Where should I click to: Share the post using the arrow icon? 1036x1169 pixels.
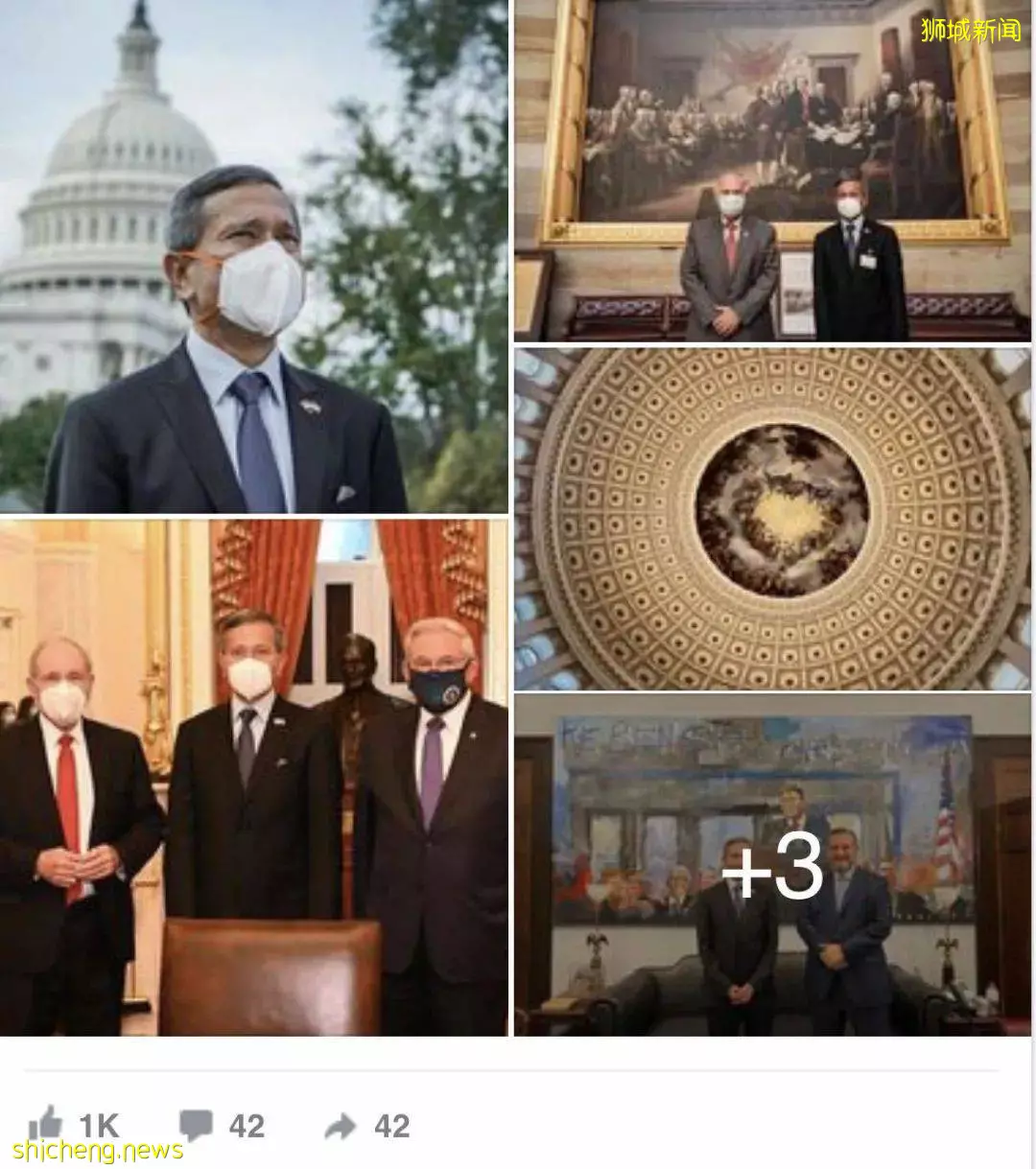pyautogui.click(x=341, y=1126)
